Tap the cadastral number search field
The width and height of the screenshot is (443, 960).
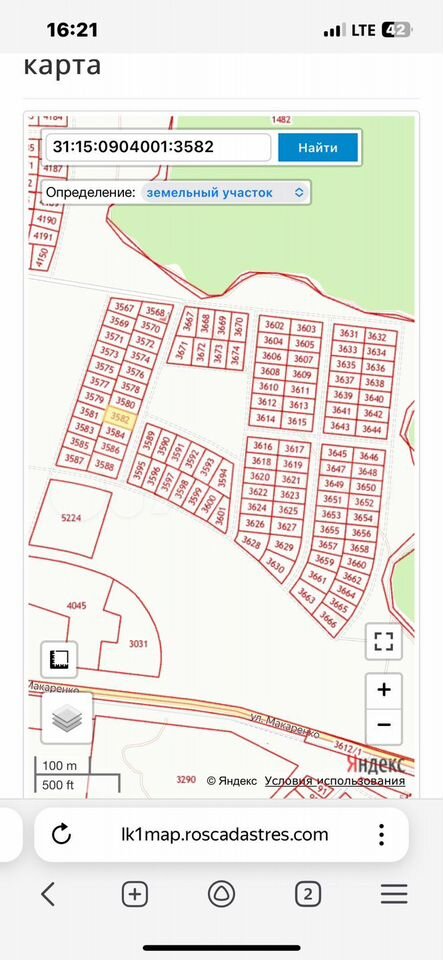click(158, 147)
